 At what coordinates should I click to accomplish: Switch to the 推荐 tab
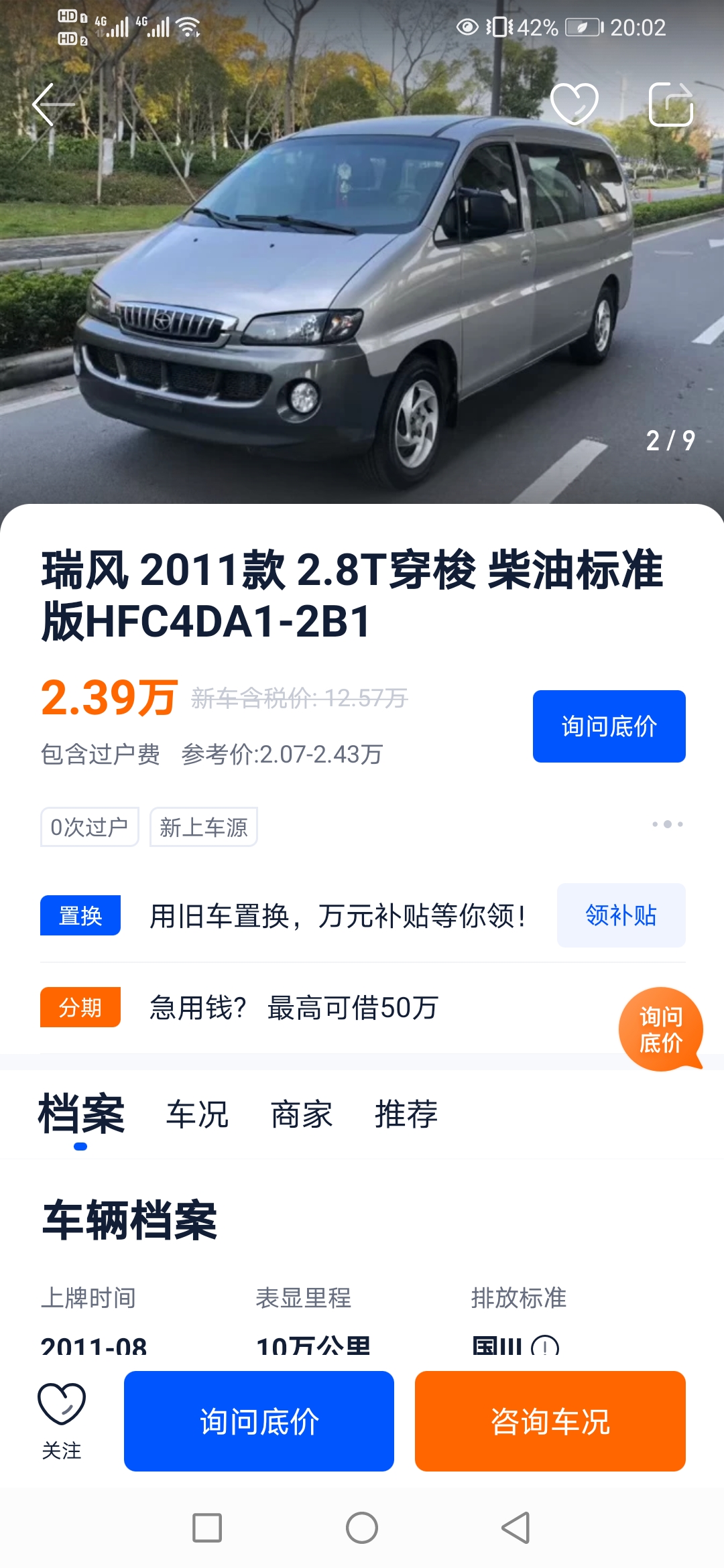(406, 1114)
